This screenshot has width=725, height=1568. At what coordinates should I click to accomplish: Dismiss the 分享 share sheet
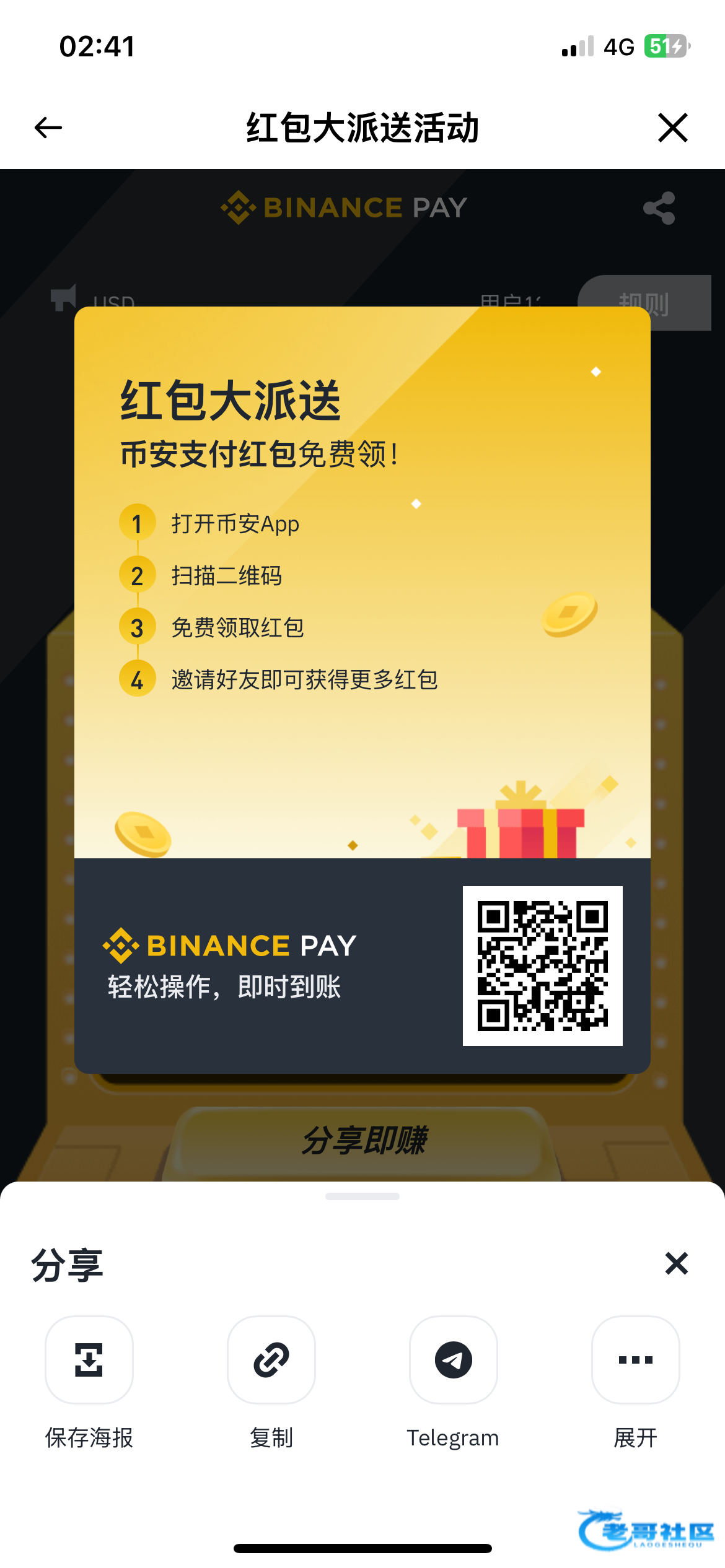point(676,1263)
